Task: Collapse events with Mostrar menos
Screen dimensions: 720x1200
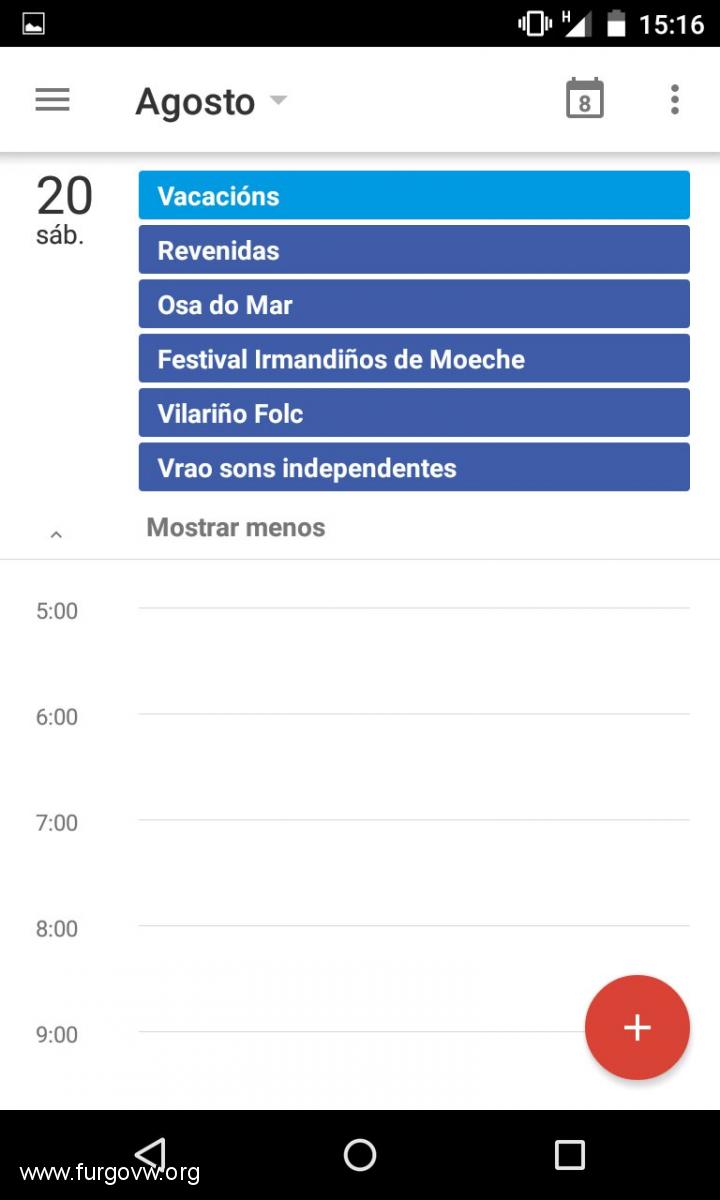Action: (x=236, y=527)
